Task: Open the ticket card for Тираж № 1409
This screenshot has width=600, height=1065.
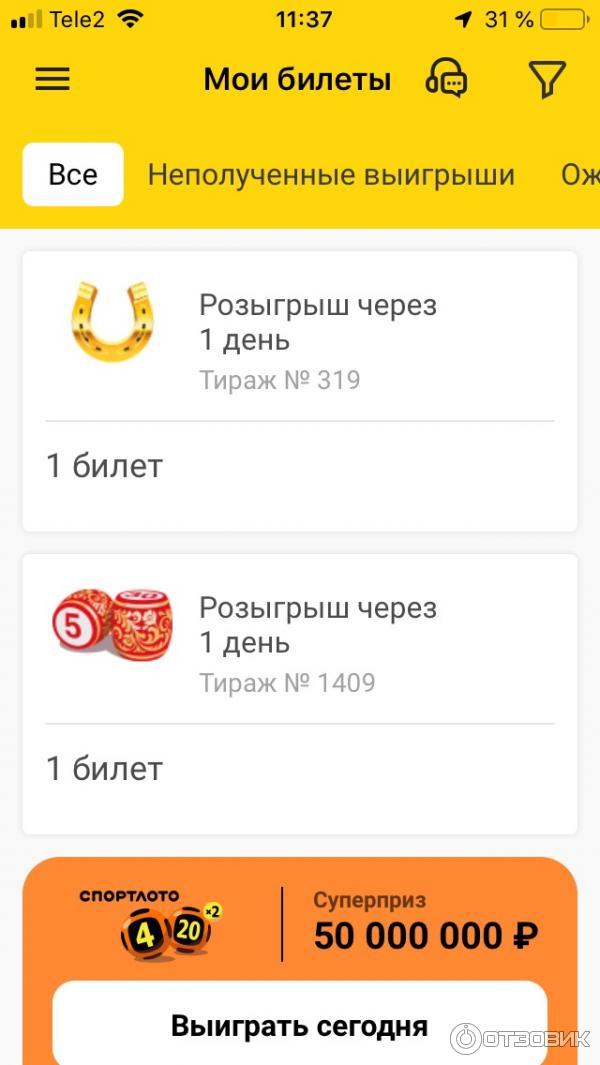Action: (x=299, y=693)
